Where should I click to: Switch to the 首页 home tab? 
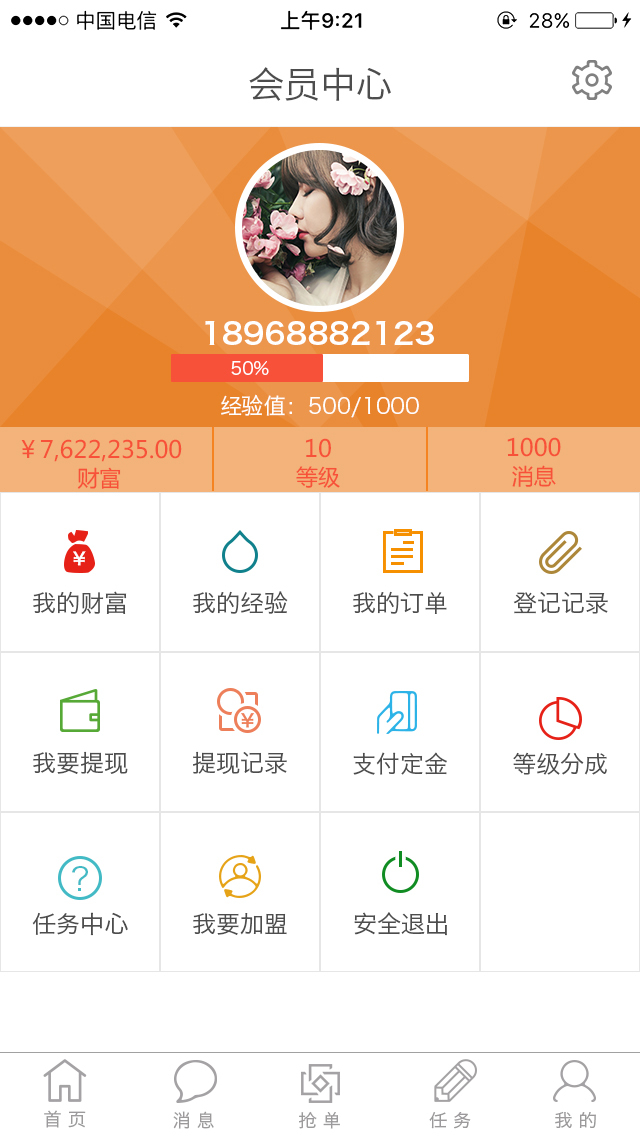tap(65, 1094)
